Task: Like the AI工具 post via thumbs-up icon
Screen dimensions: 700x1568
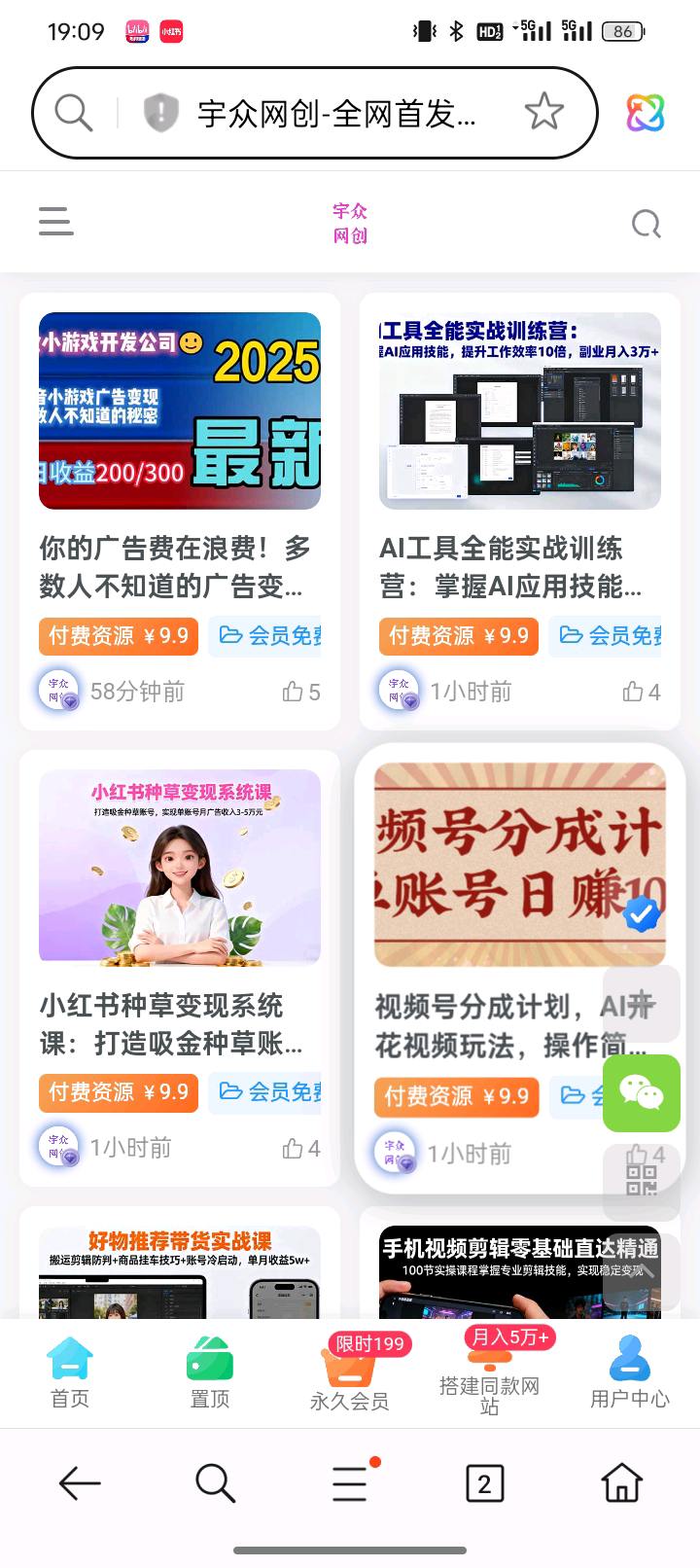Action: point(633,691)
